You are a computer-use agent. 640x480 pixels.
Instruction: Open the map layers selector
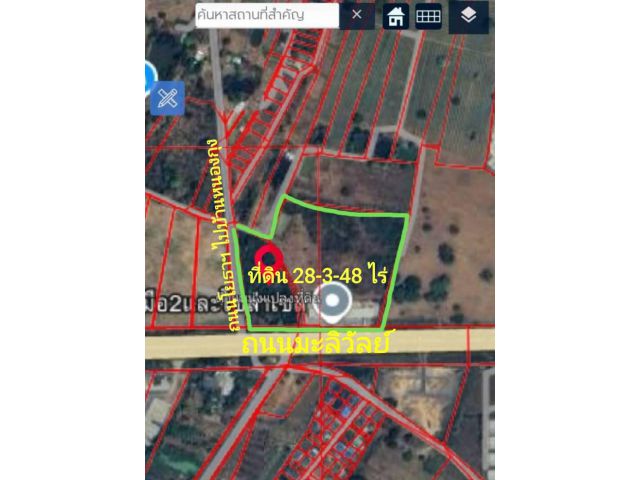tap(469, 16)
